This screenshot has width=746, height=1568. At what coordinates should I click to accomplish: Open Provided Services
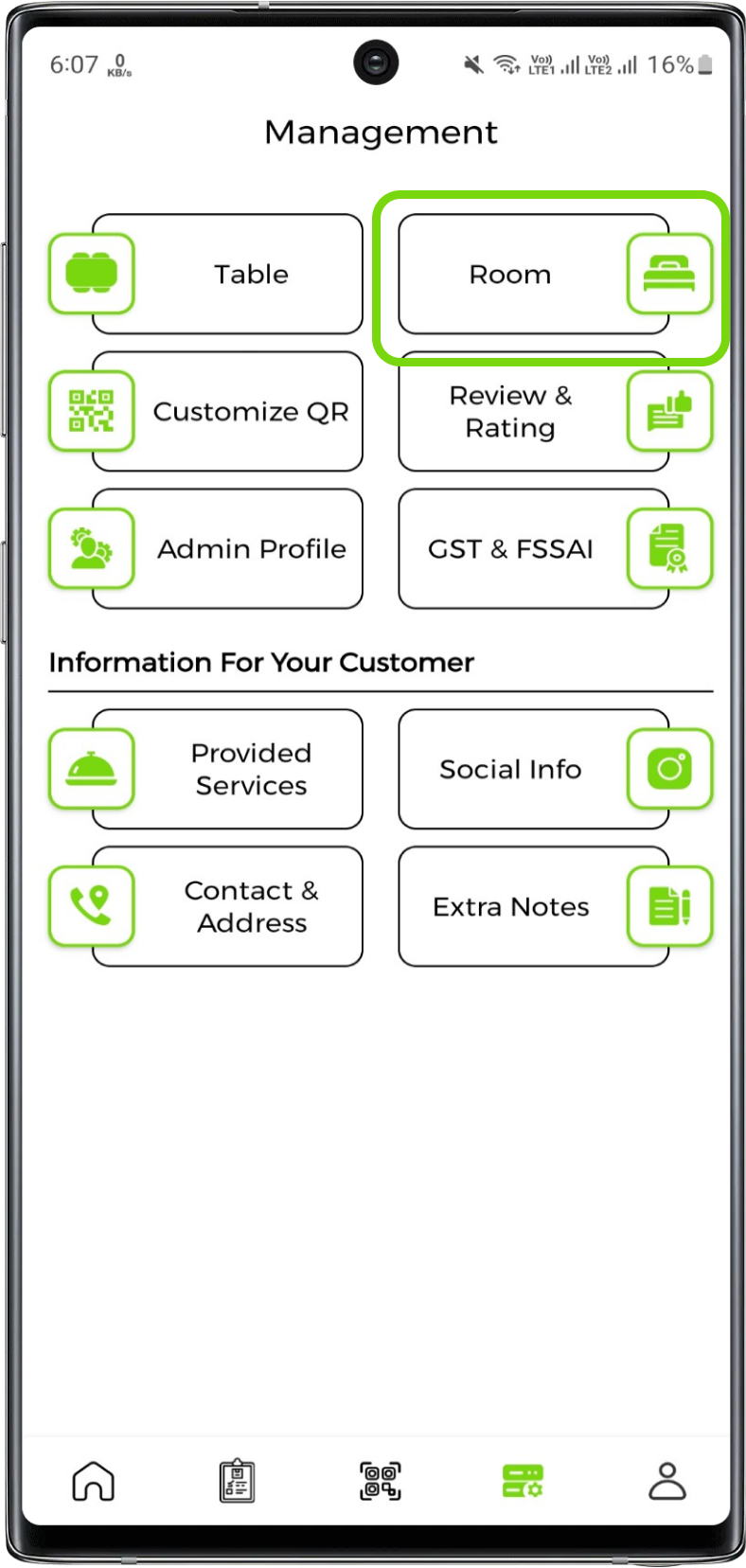(227, 769)
